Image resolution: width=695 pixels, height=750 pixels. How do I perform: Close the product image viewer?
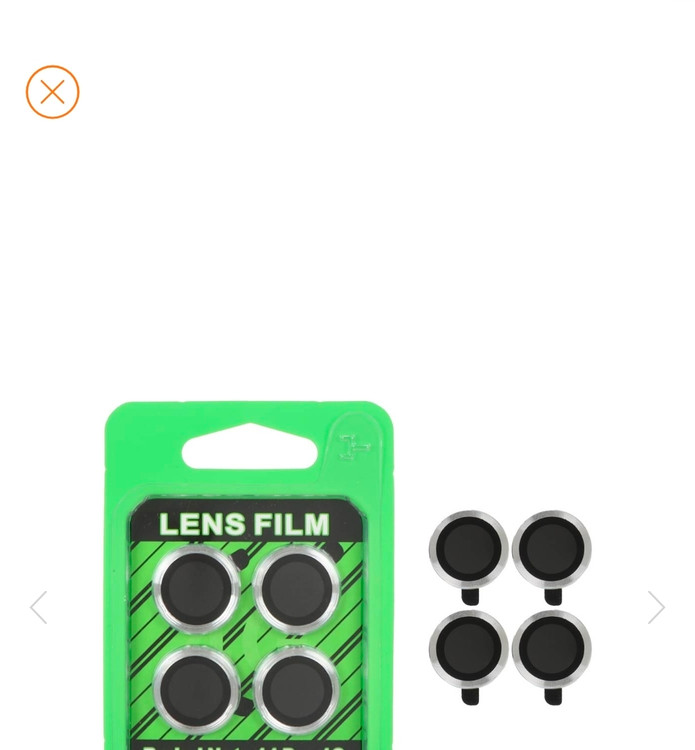pyautogui.click(x=52, y=92)
